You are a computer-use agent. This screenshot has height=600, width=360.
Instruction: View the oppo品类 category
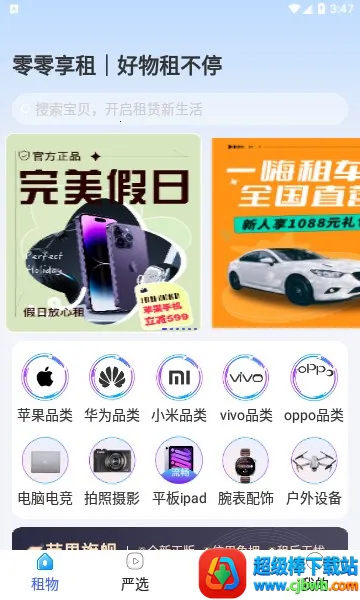pyautogui.click(x=314, y=388)
